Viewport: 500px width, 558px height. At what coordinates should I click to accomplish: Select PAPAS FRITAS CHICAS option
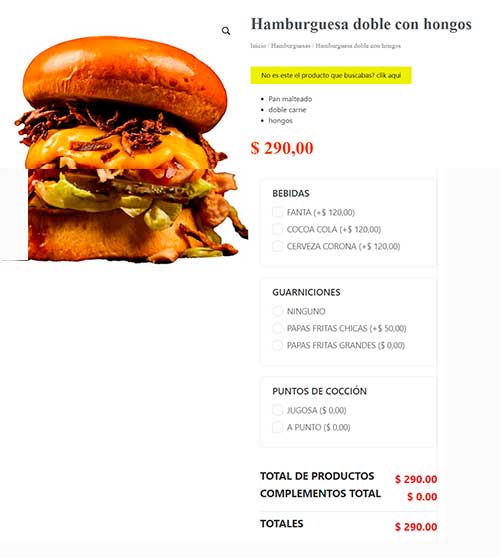[277, 328]
